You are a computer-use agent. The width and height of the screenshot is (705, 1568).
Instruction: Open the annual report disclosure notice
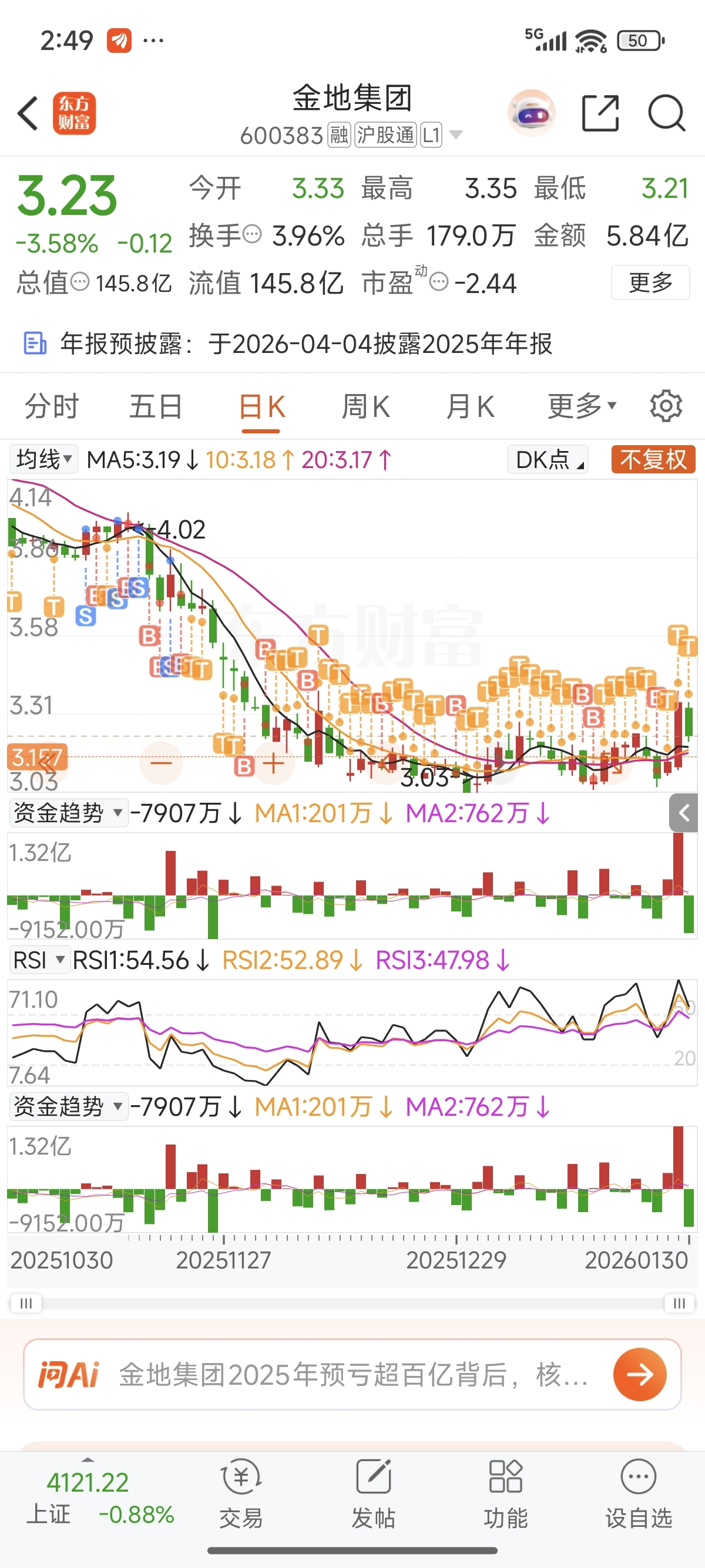pyautogui.click(x=304, y=344)
